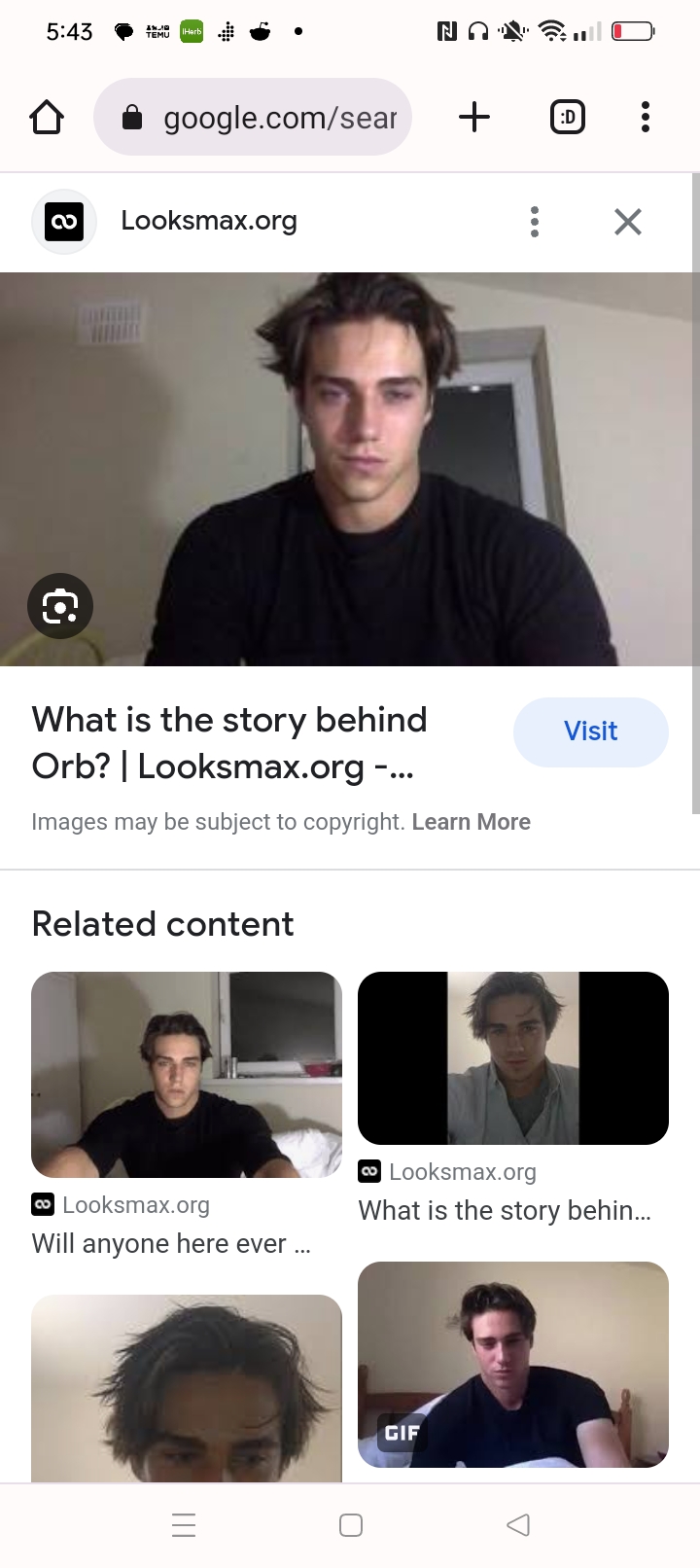Open the GIF related image
700x1568 pixels.
point(513,1364)
